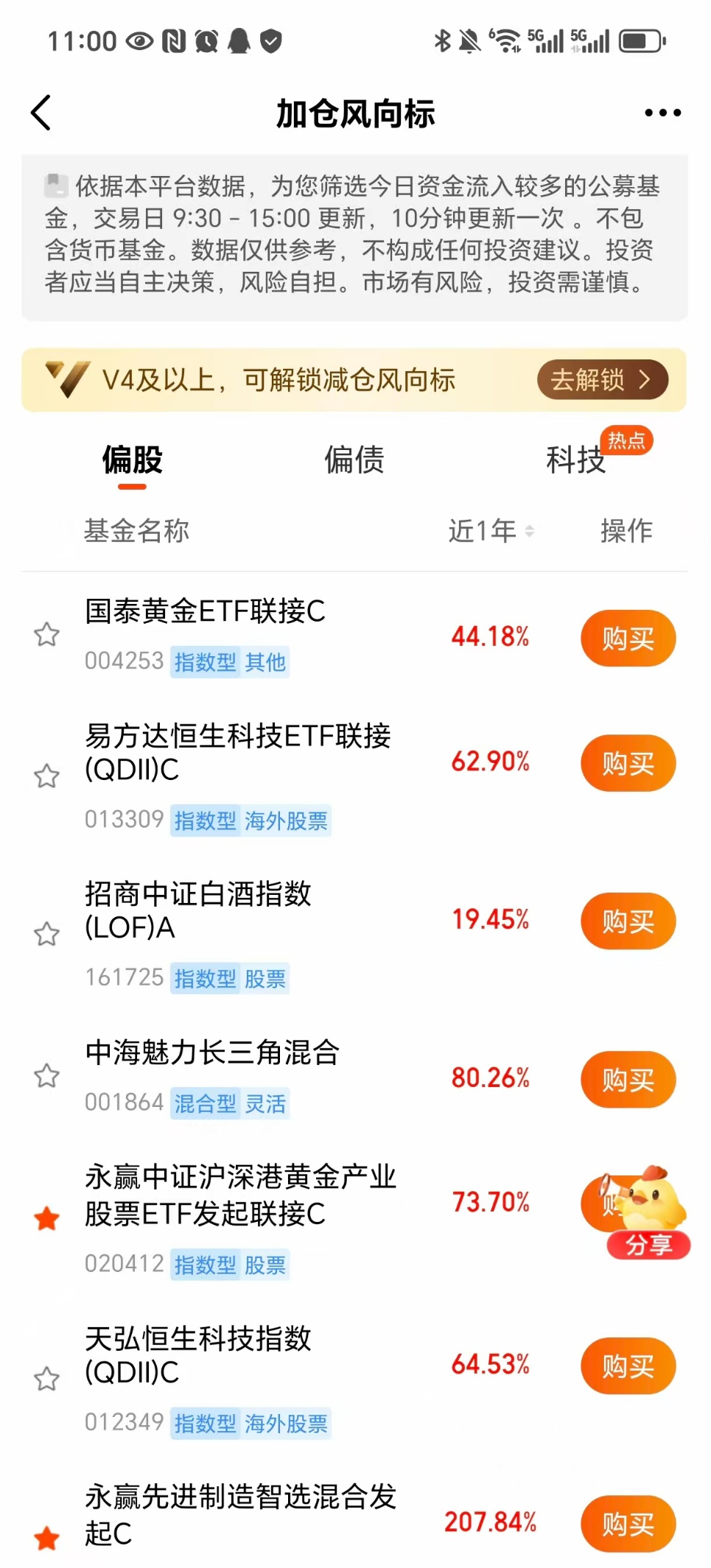Open the 科技 tab
711x1568 pixels.
click(x=575, y=461)
